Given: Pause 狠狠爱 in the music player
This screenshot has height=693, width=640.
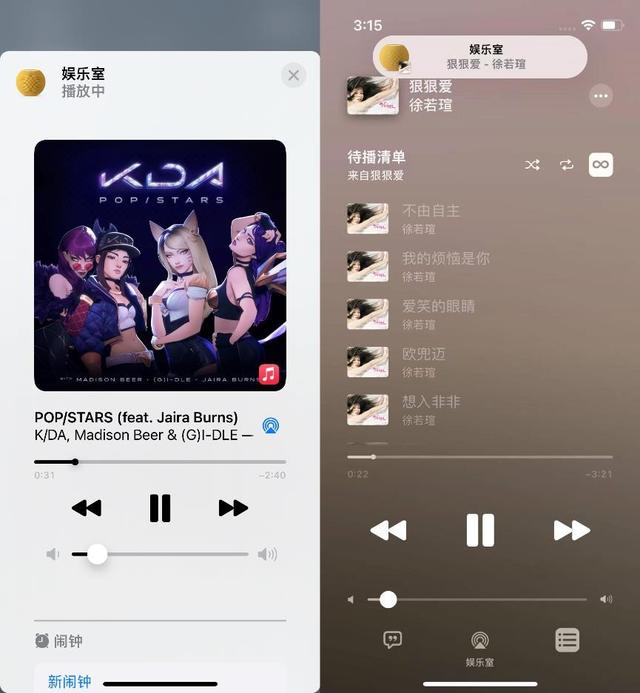Looking at the screenshot, I should [x=480, y=530].
